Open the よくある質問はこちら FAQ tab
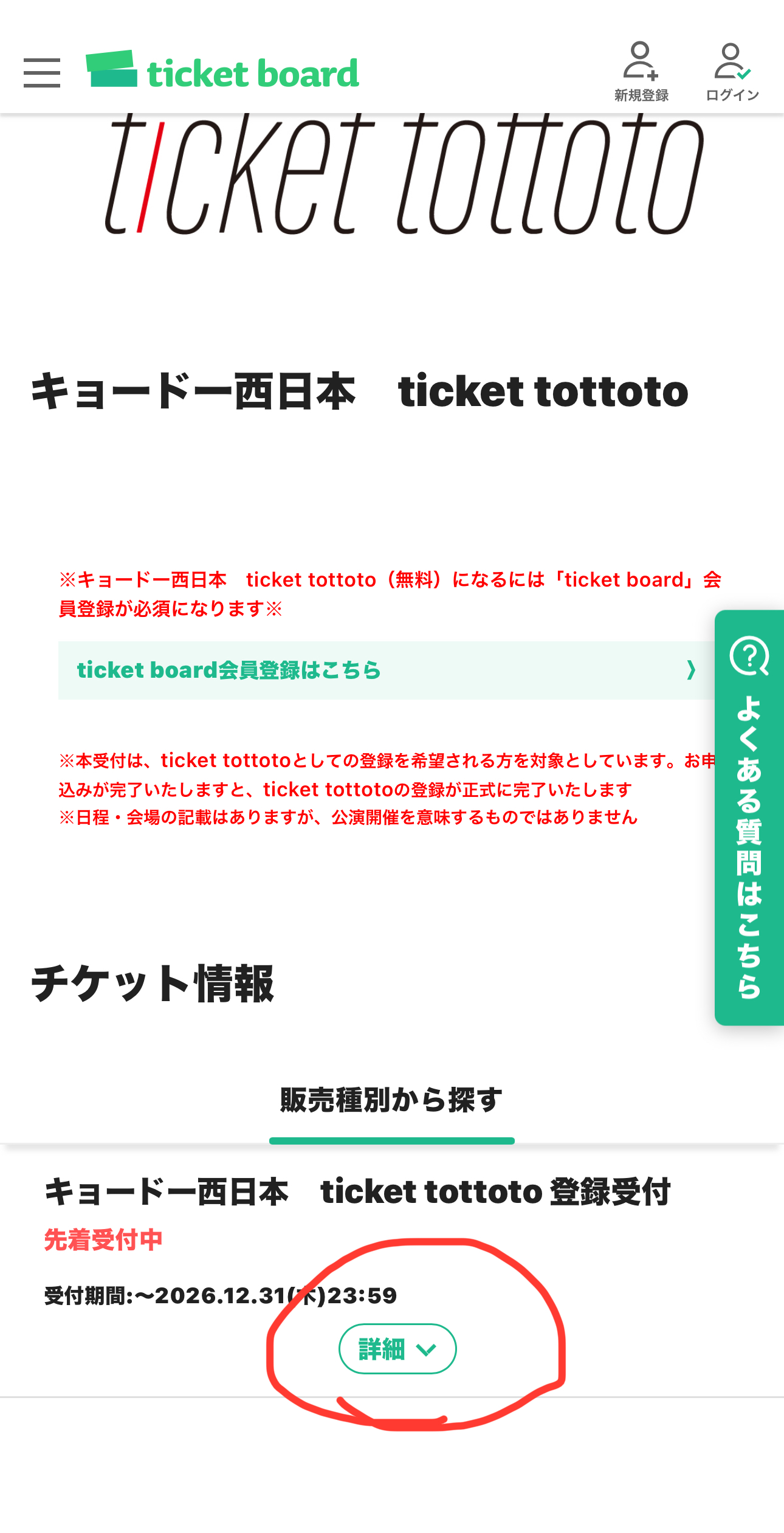 749,818
